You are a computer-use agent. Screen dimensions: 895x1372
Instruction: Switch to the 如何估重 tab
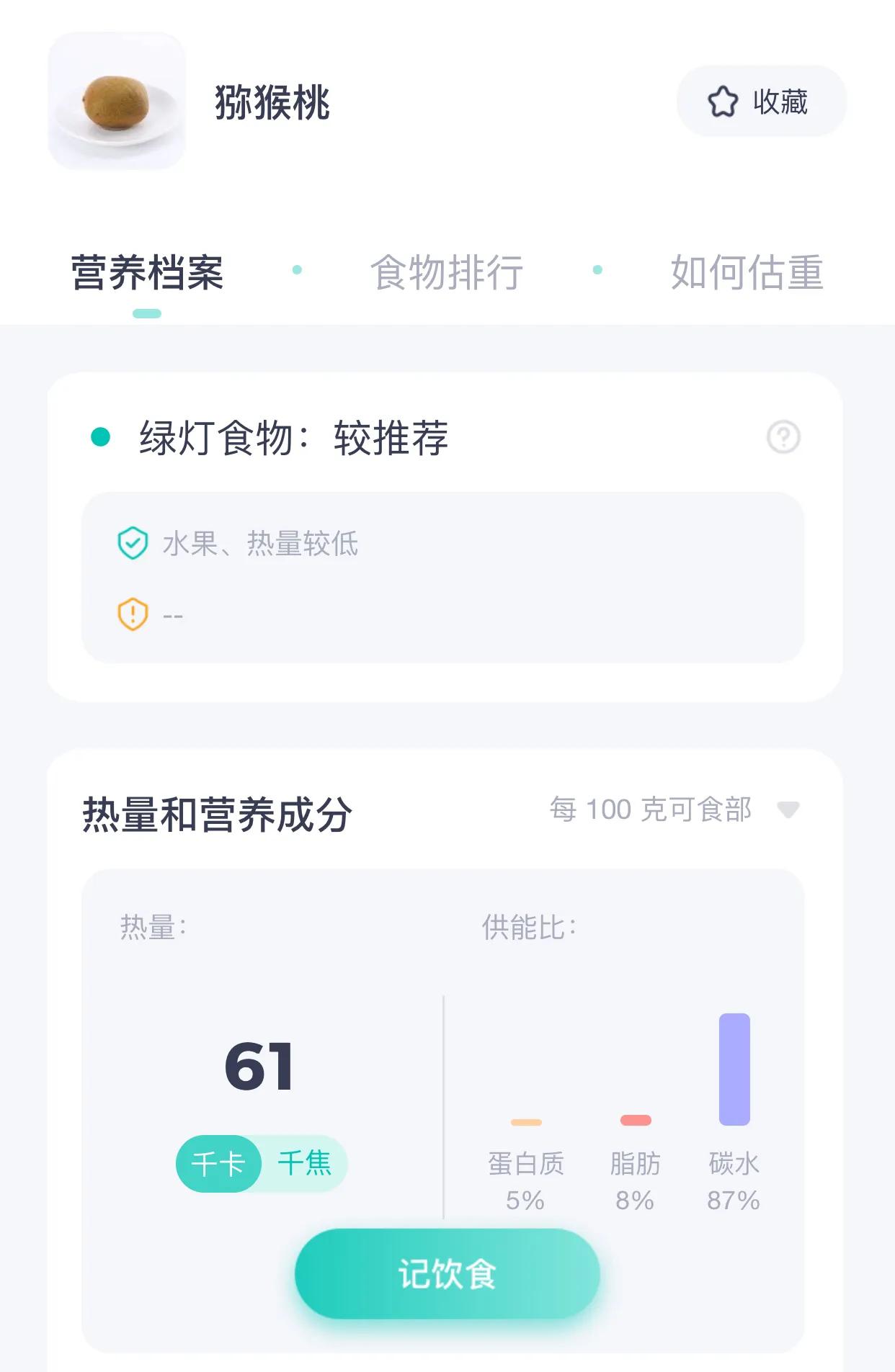(x=747, y=272)
